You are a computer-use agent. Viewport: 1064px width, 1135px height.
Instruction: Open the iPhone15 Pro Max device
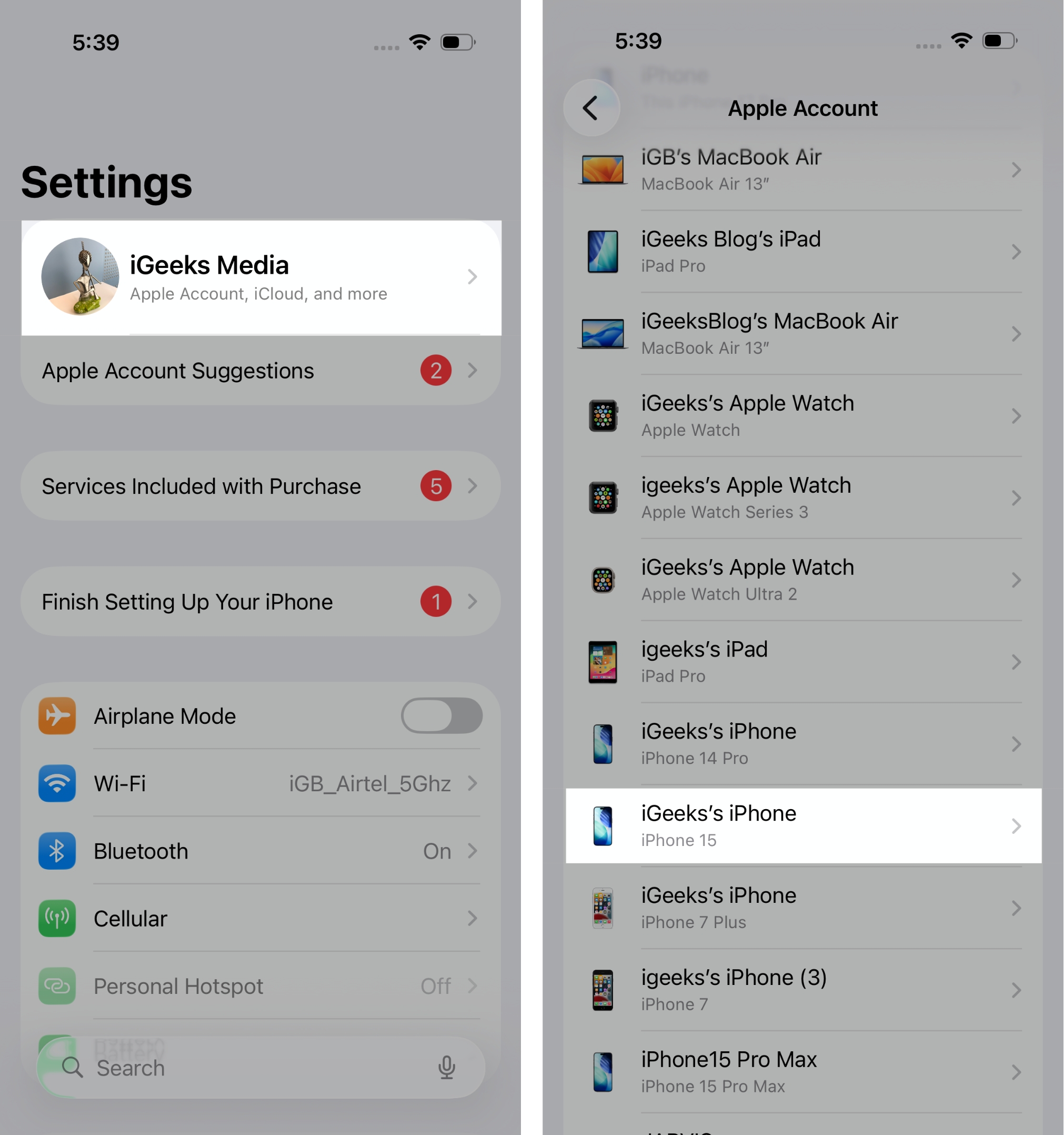(802, 1072)
